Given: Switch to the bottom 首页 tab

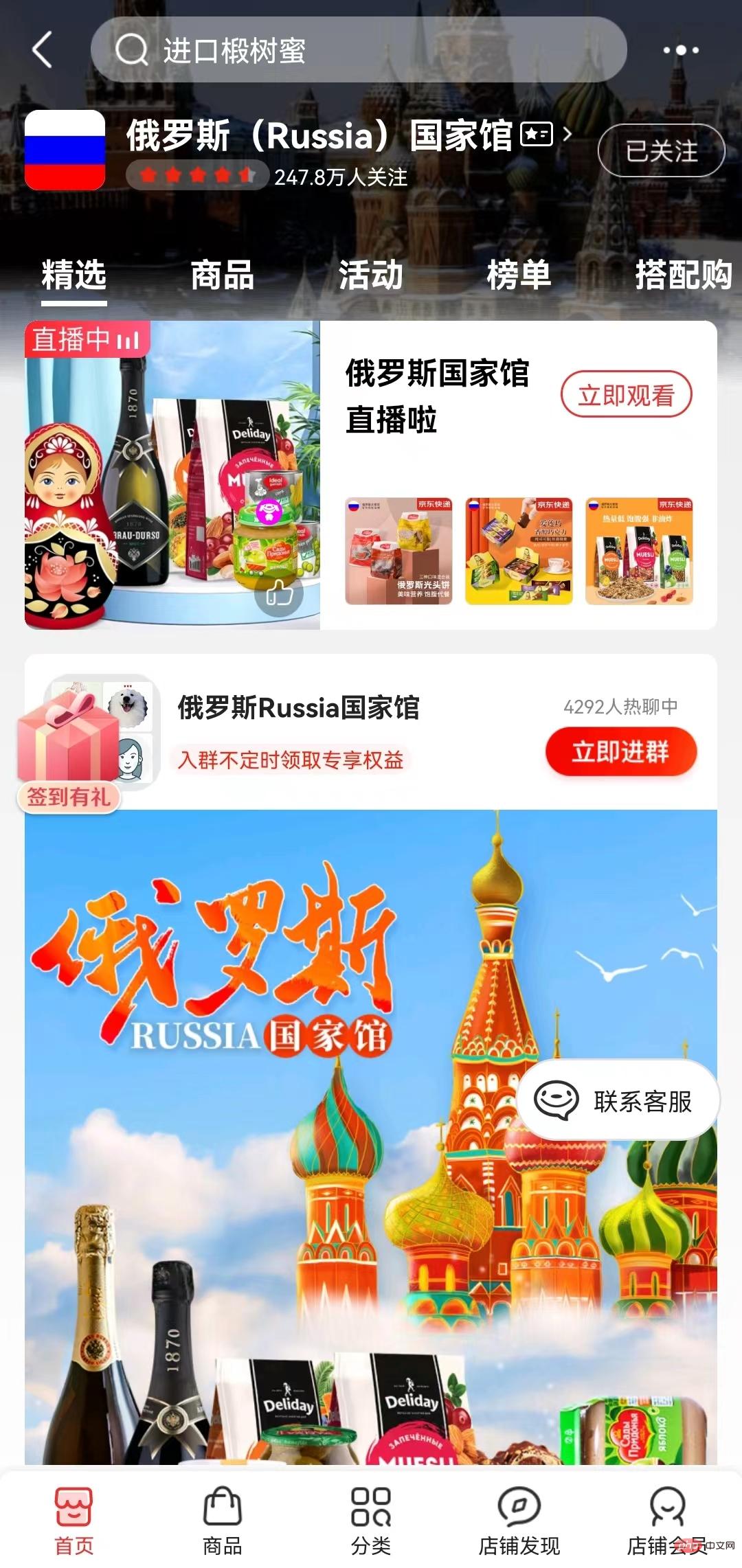Looking at the screenshot, I should click(74, 1520).
